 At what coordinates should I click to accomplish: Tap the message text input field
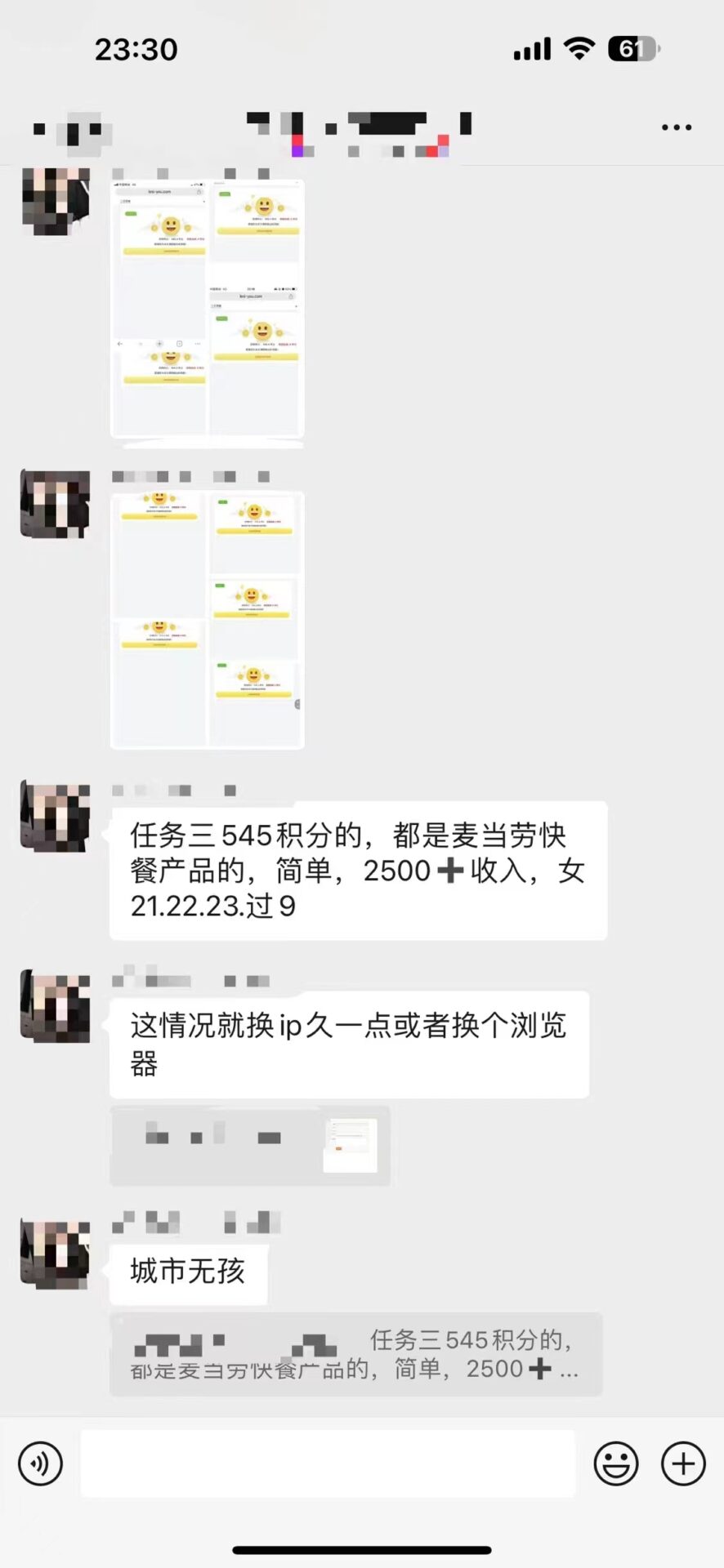click(x=327, y=1463)
